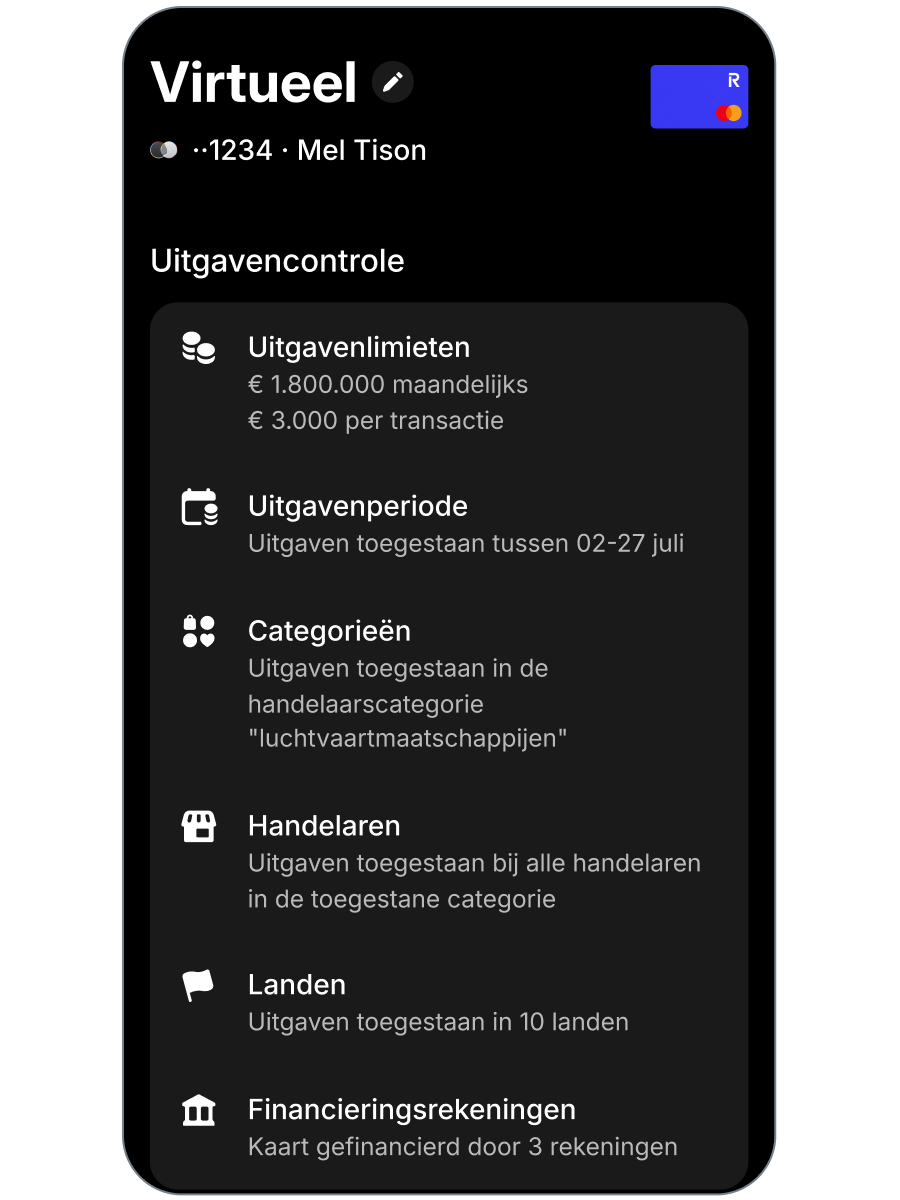Image resolution: width=900 pixels, height=1200 pixels.
Task: Open Uitgavenlimieten settings
Action: pyautogui.click(x=449, y=383)
